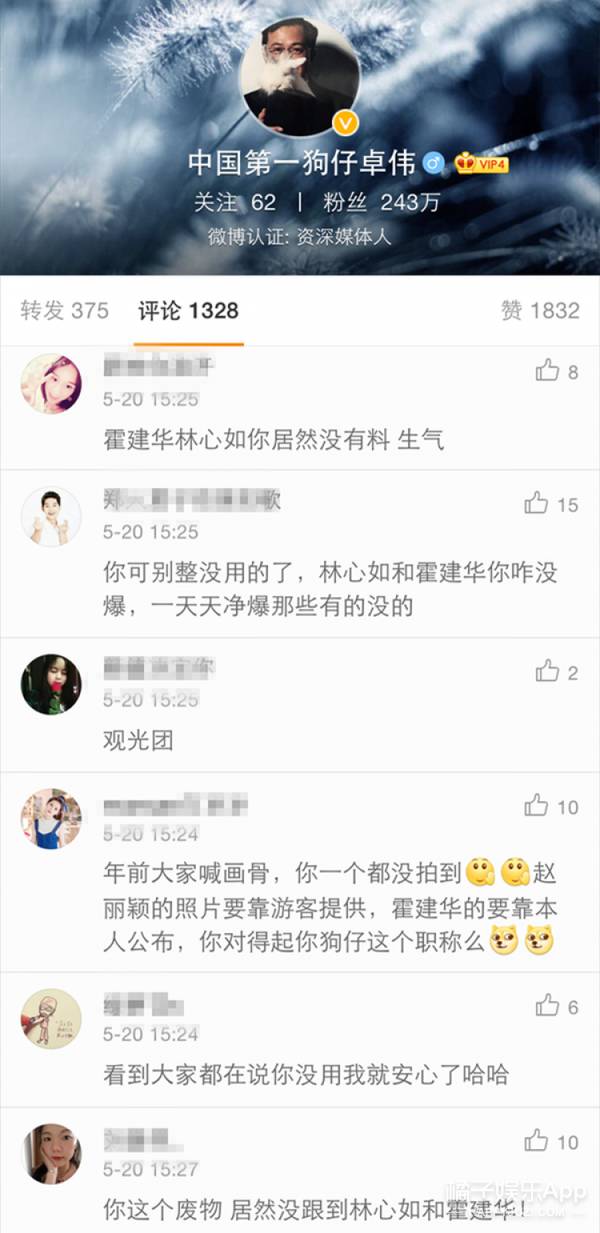Like the comment 霍建华林心如你居然没有料 生气
This screenshot has width=600, height=1233.
coord(557,372)
